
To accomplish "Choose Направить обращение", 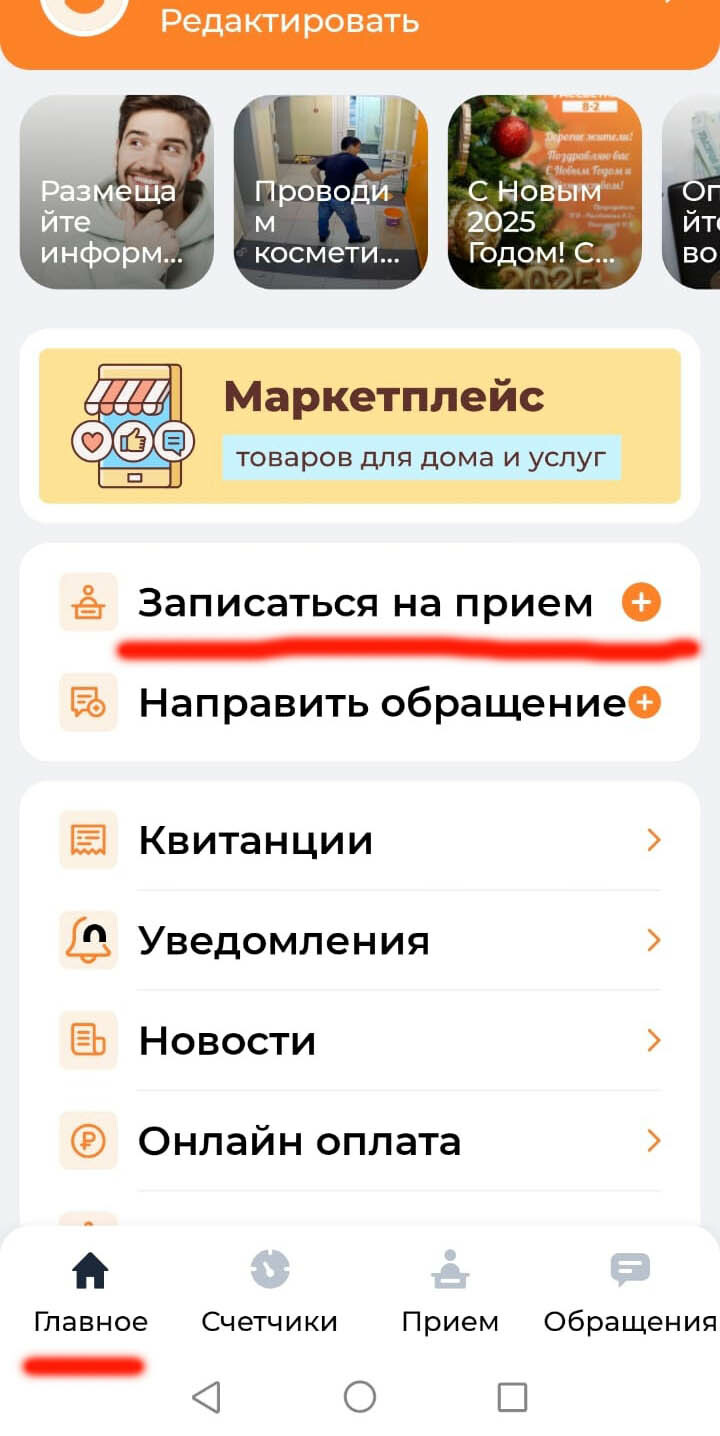I will point(381,704).
